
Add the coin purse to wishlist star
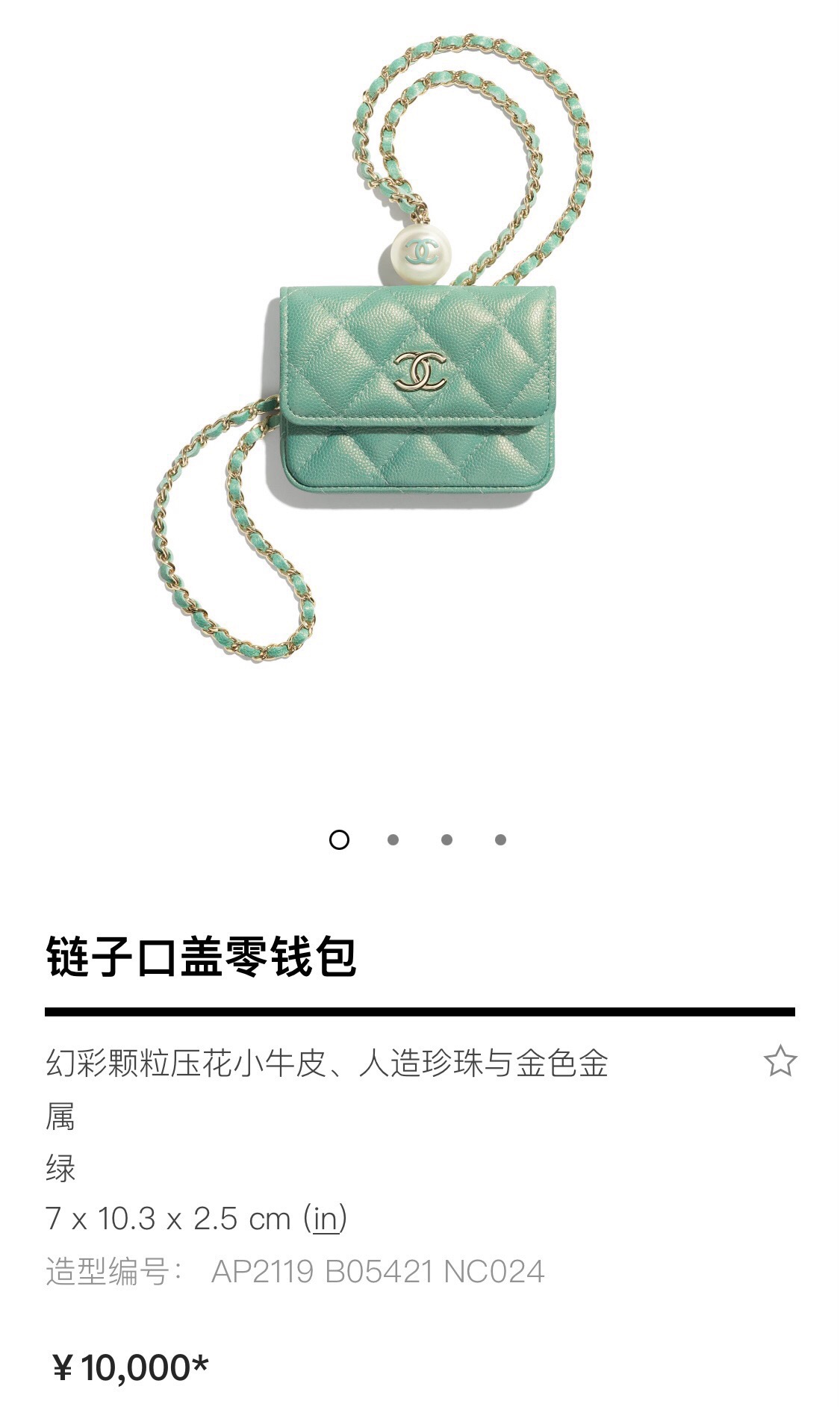780,1060
